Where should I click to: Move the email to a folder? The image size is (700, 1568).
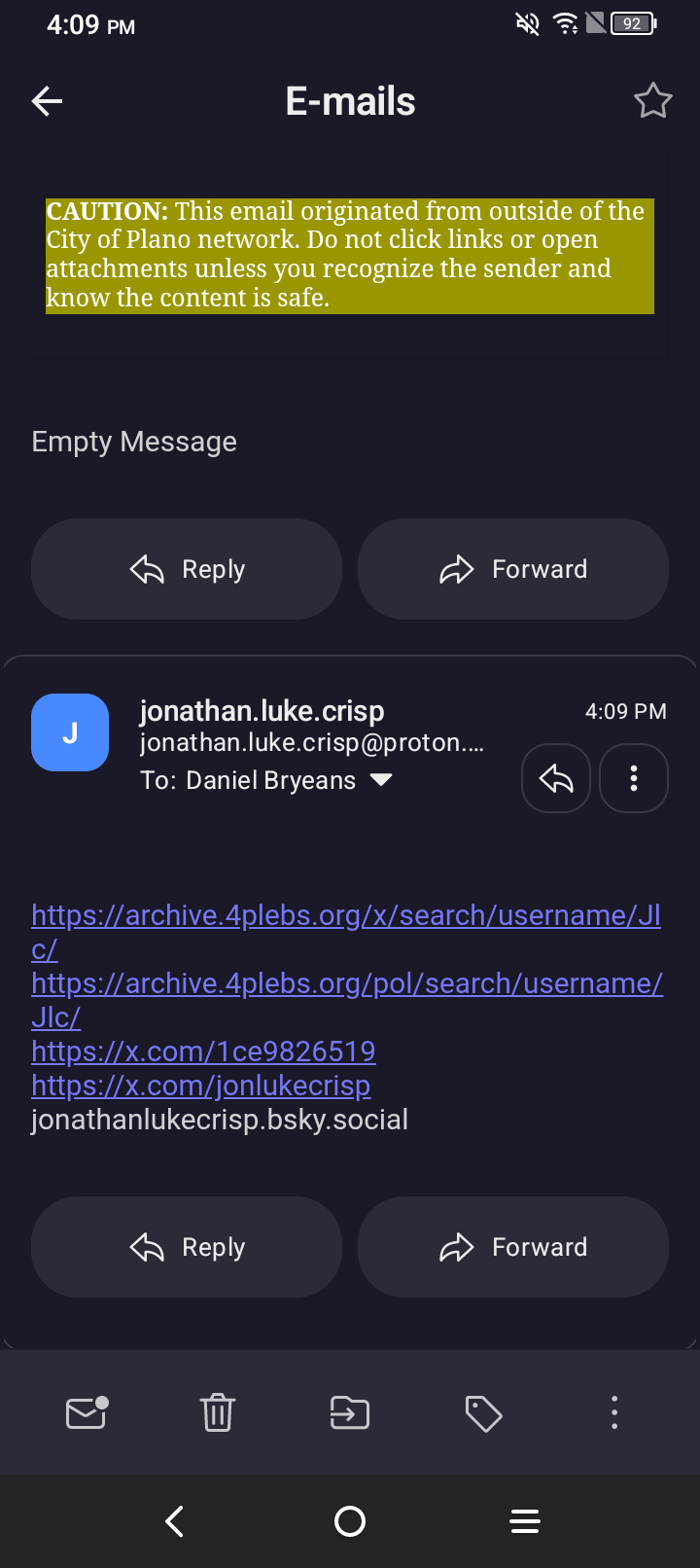point(350,1412)
